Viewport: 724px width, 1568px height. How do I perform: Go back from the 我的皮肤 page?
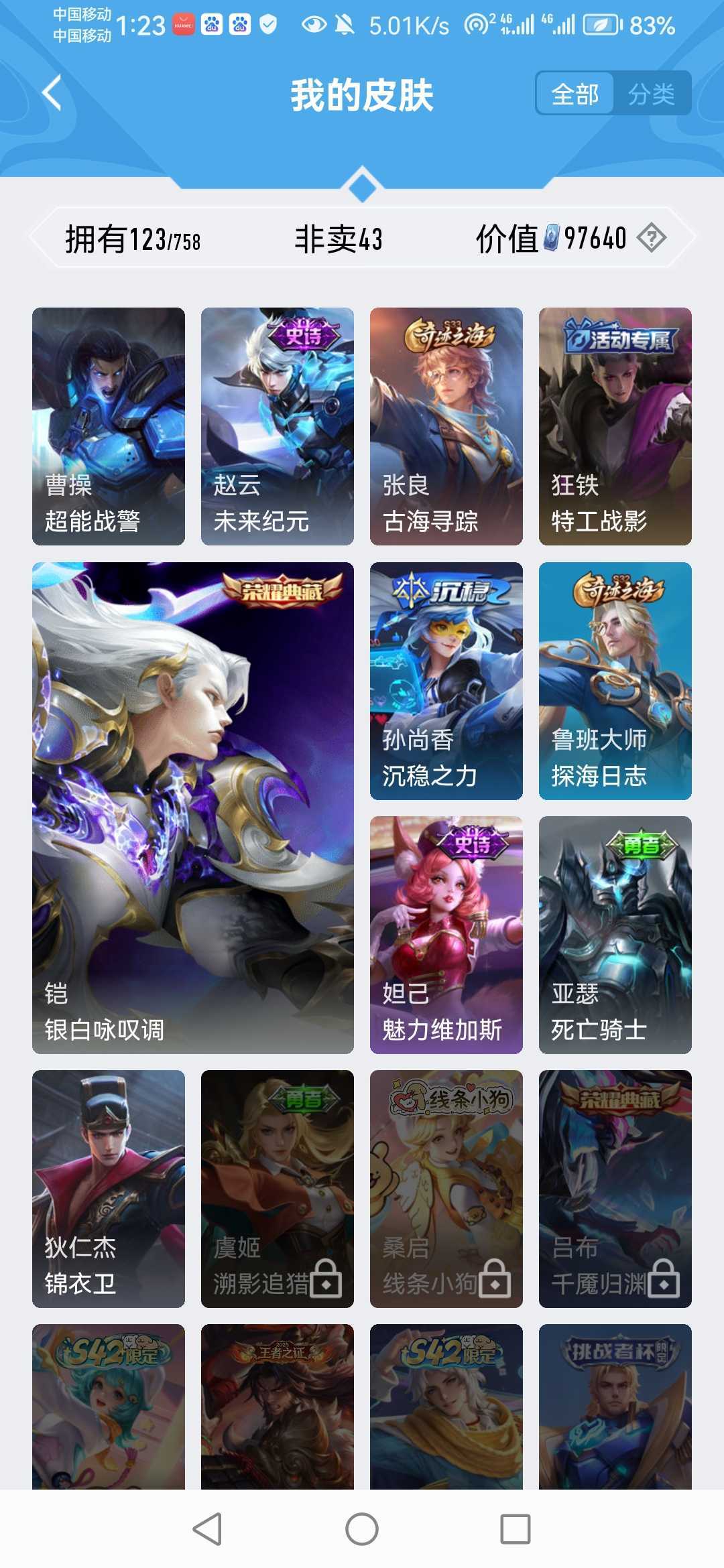52,93
